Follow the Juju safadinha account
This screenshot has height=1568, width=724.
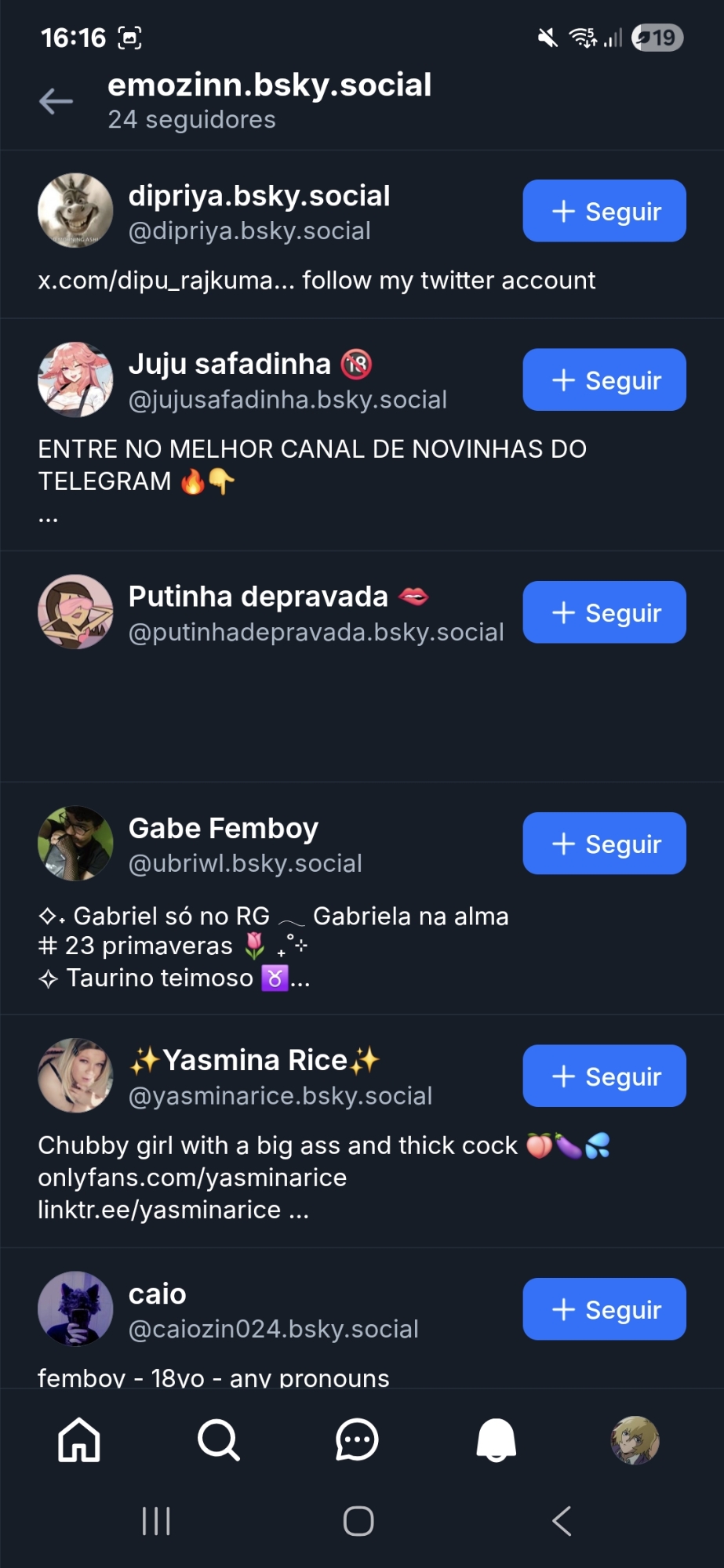604,380
